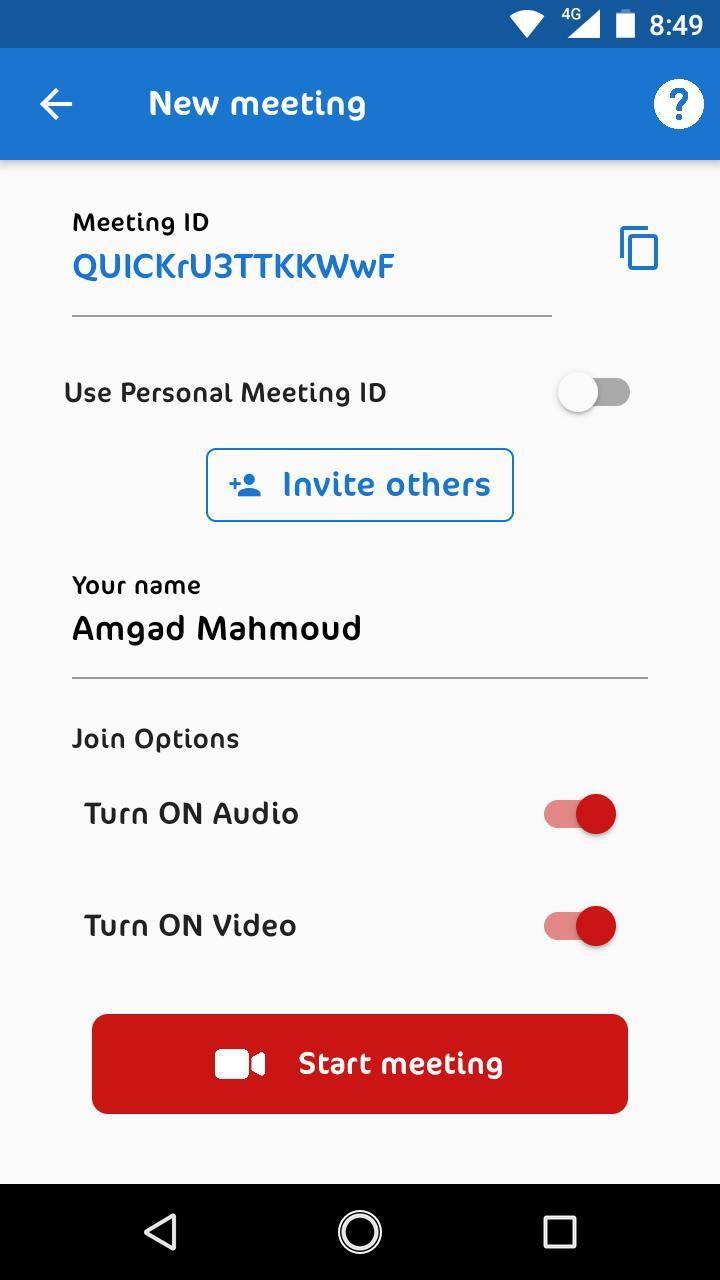Select the meeting ID QUICKrU3TTKKWwF

pos(232,266)
